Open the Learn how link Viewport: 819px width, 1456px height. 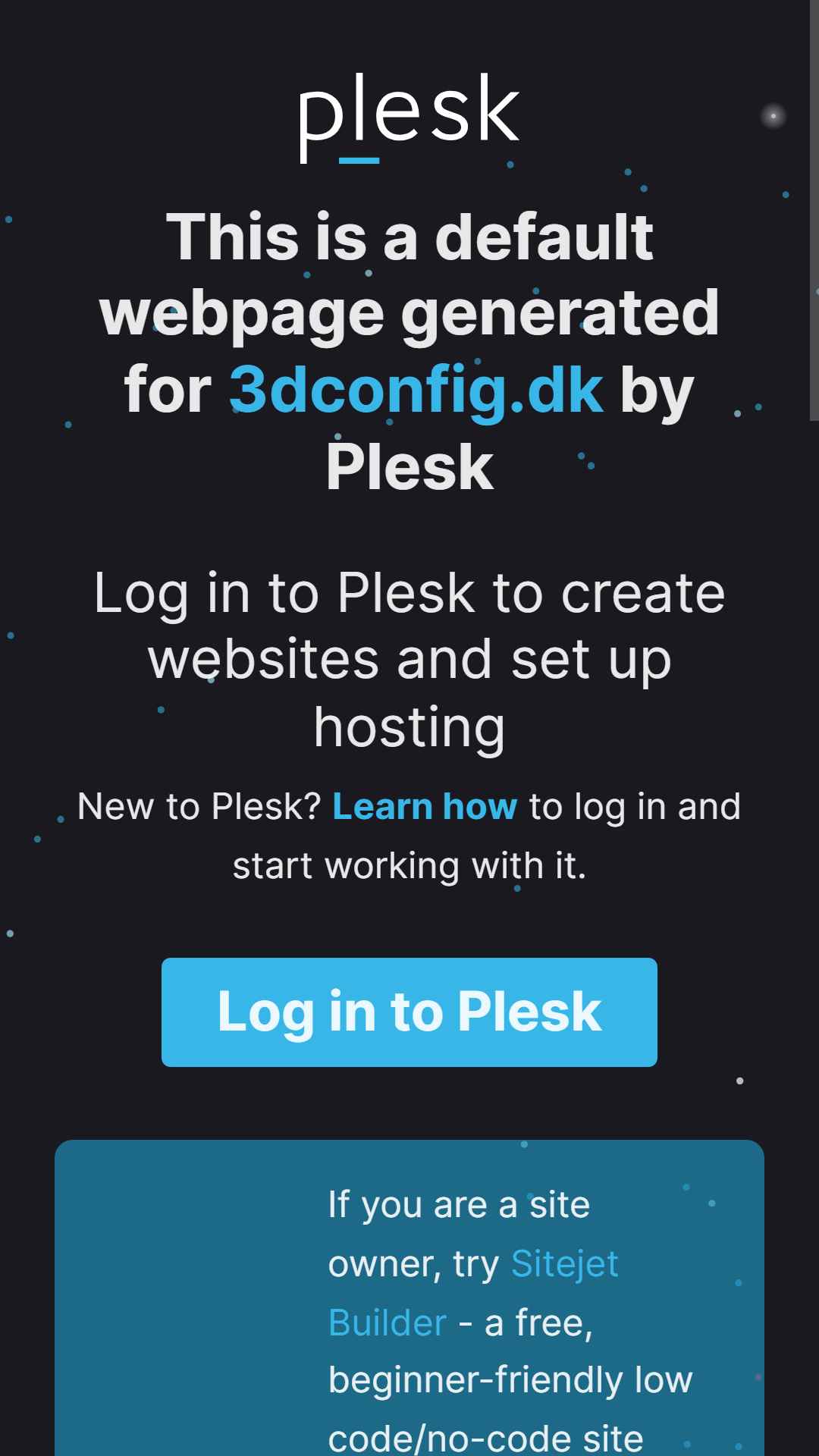tap(425, 806)
